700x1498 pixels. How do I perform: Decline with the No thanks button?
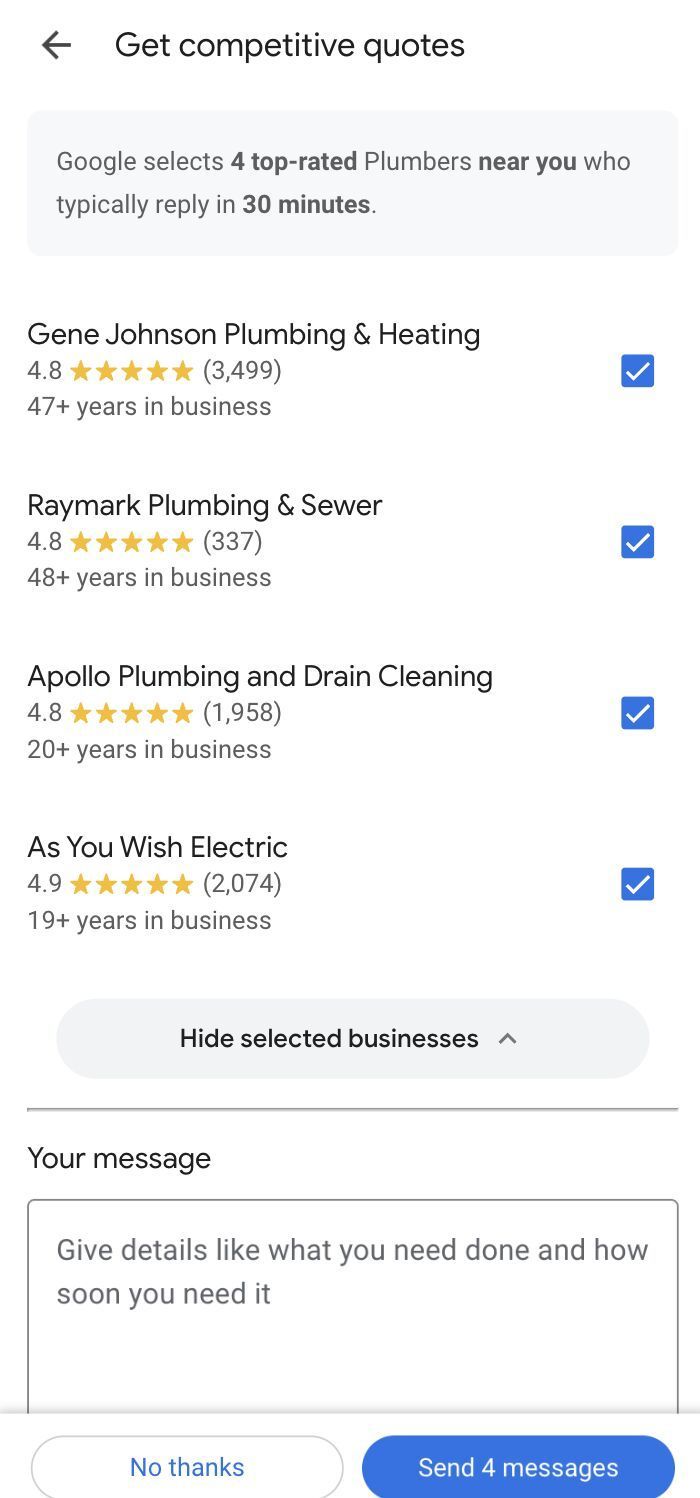(x=187, y=1467)
